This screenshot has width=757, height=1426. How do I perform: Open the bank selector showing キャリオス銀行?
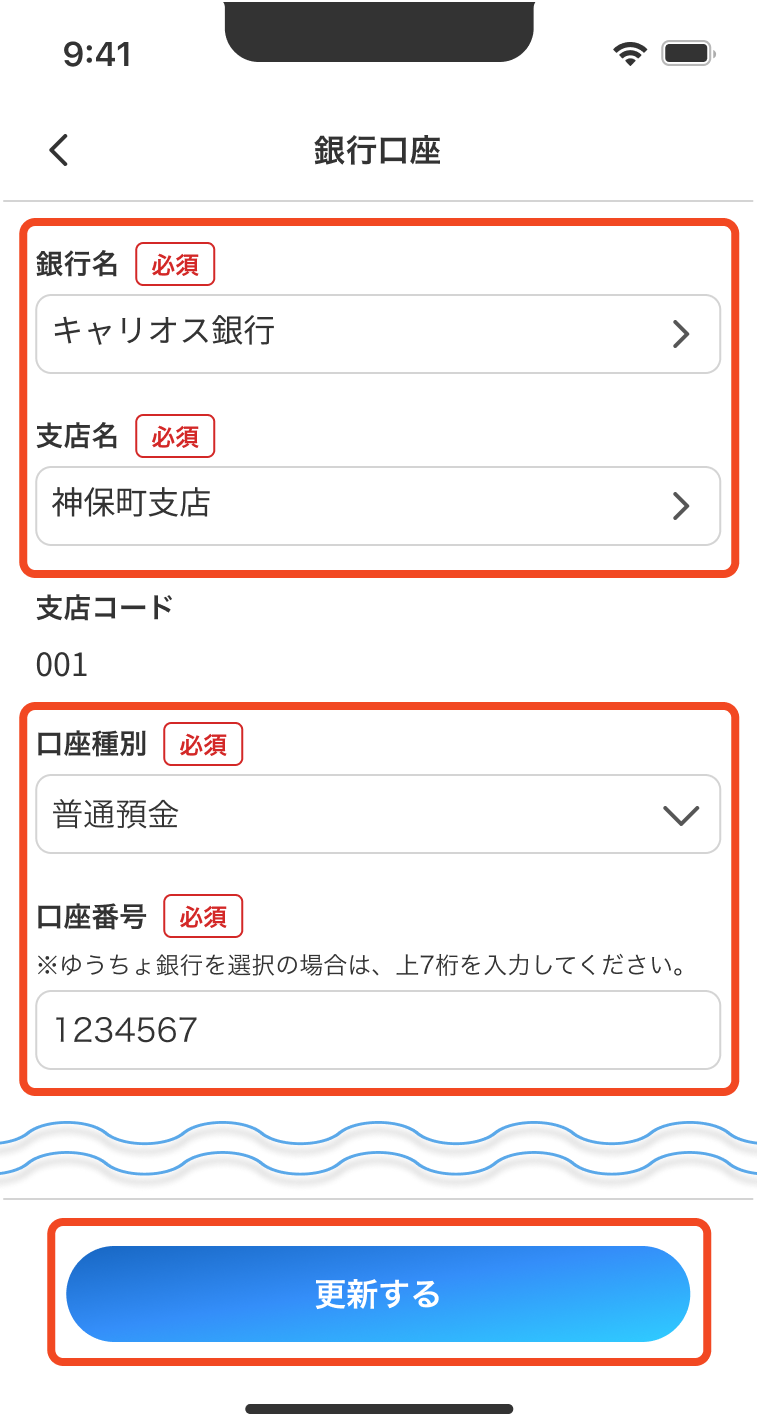point(378,334)
